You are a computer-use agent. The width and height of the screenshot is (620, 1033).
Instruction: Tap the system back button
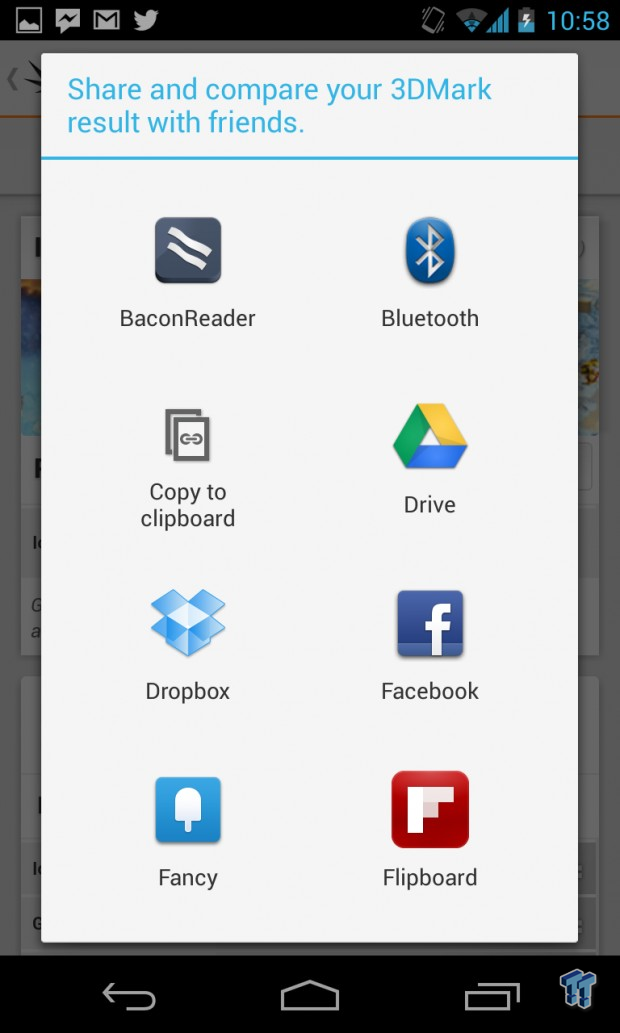(x=129, y=995)
